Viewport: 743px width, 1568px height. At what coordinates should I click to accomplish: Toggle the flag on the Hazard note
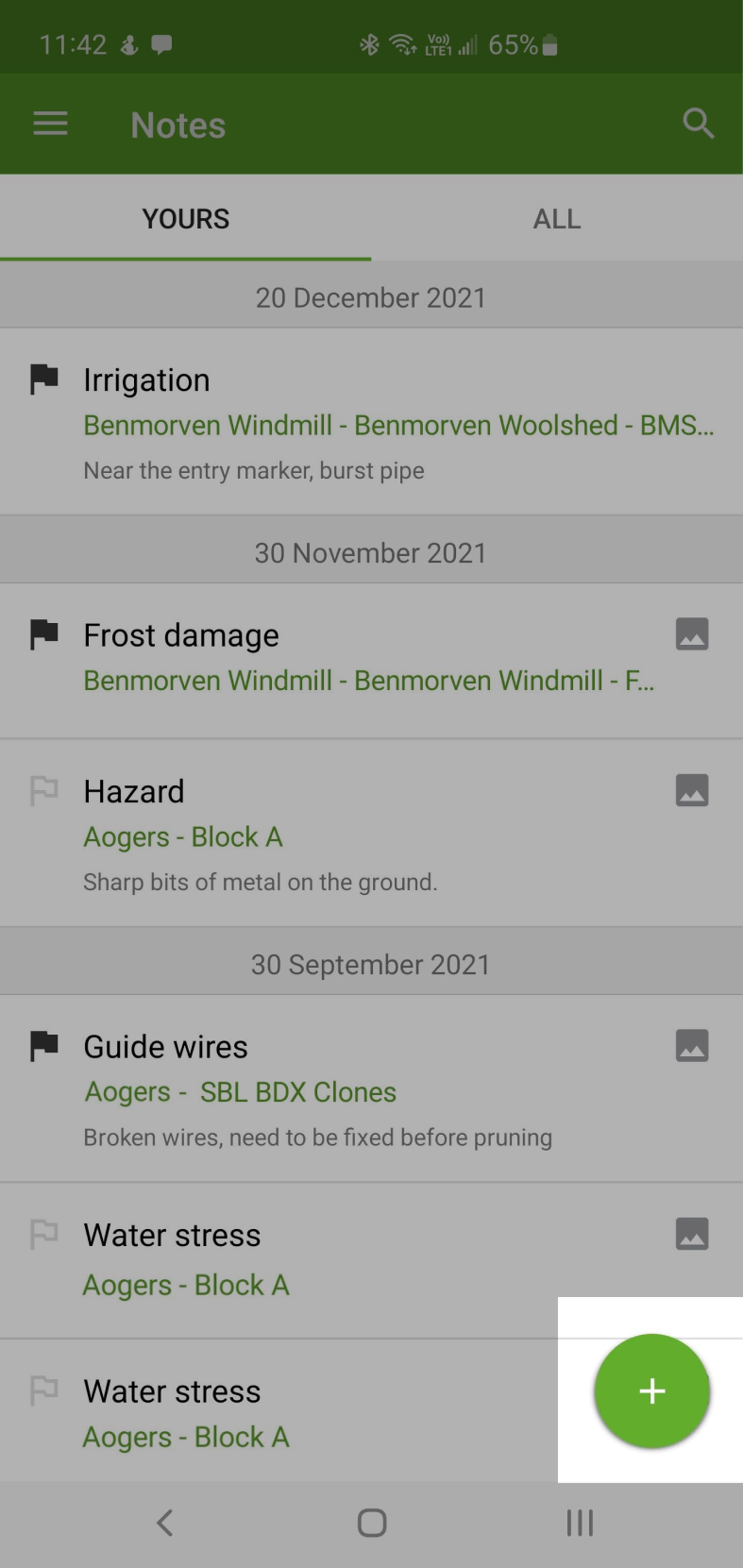click(44, 790)
